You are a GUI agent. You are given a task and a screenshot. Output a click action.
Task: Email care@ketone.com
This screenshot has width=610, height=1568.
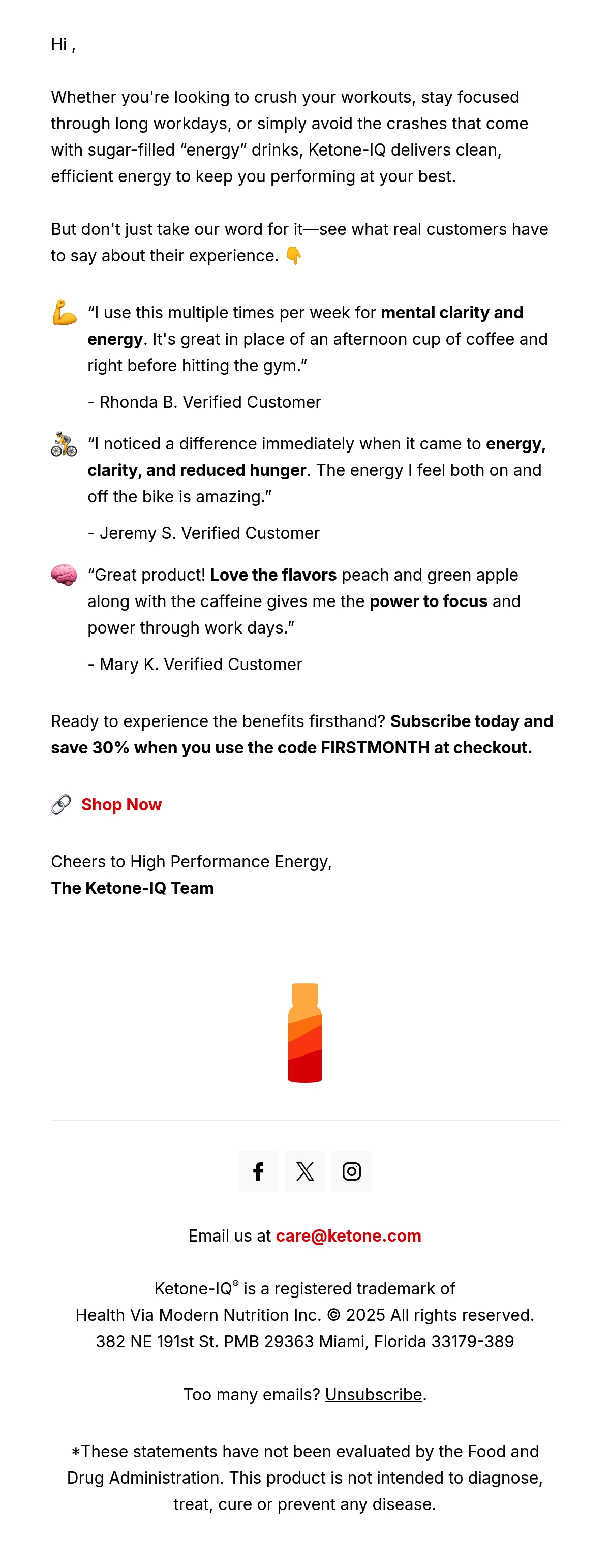348,1235
